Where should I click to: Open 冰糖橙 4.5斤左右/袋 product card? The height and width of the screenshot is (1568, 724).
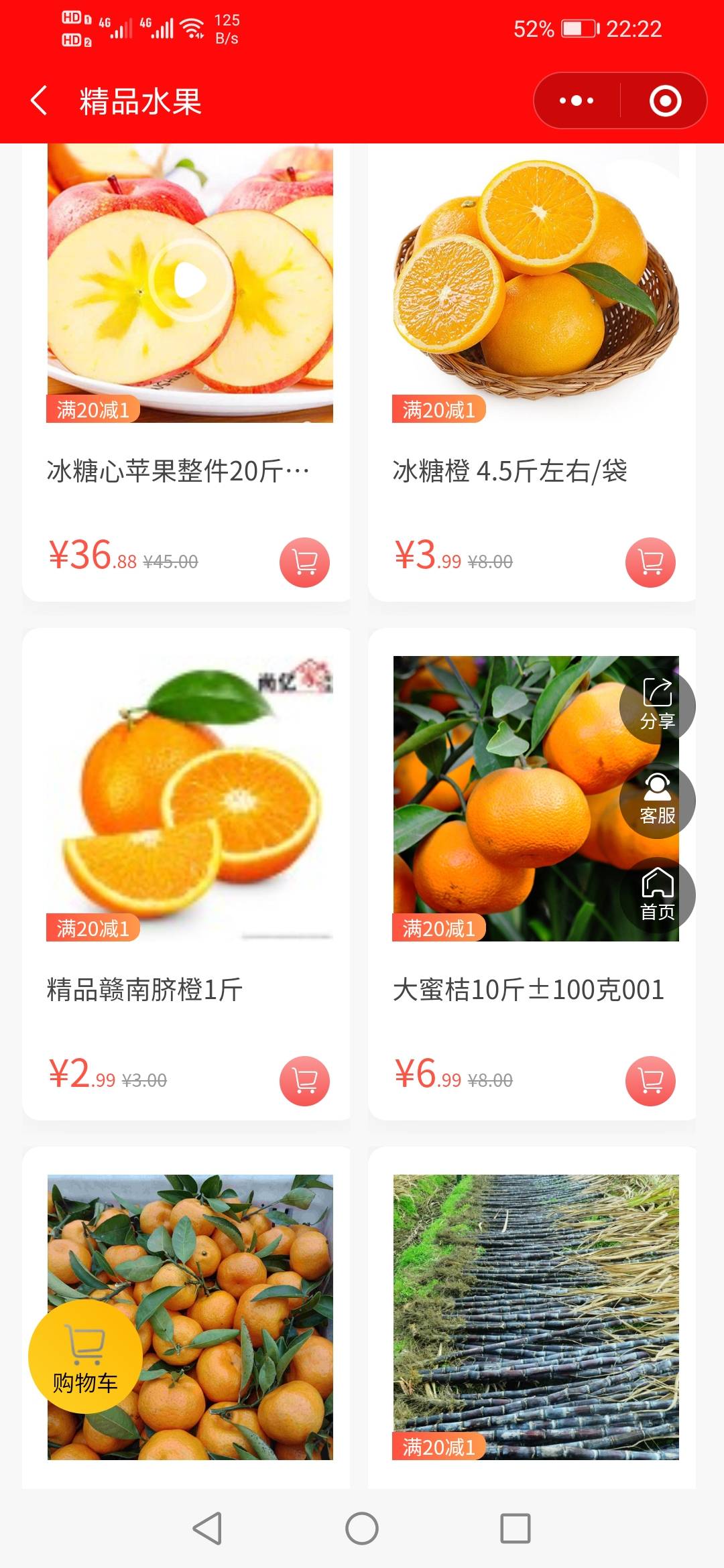[x=509, y=471]
